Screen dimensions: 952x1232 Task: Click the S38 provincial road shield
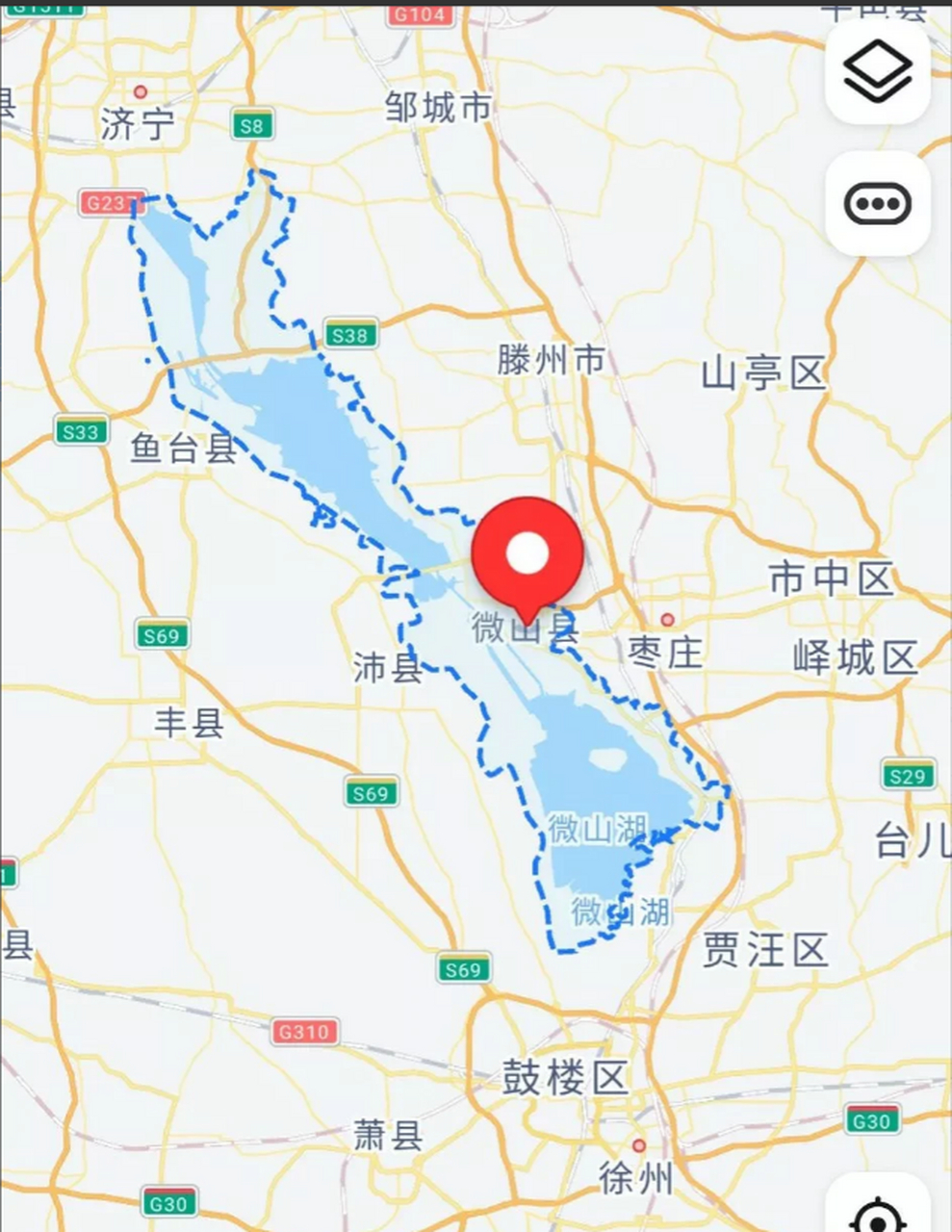coord(348,335)
